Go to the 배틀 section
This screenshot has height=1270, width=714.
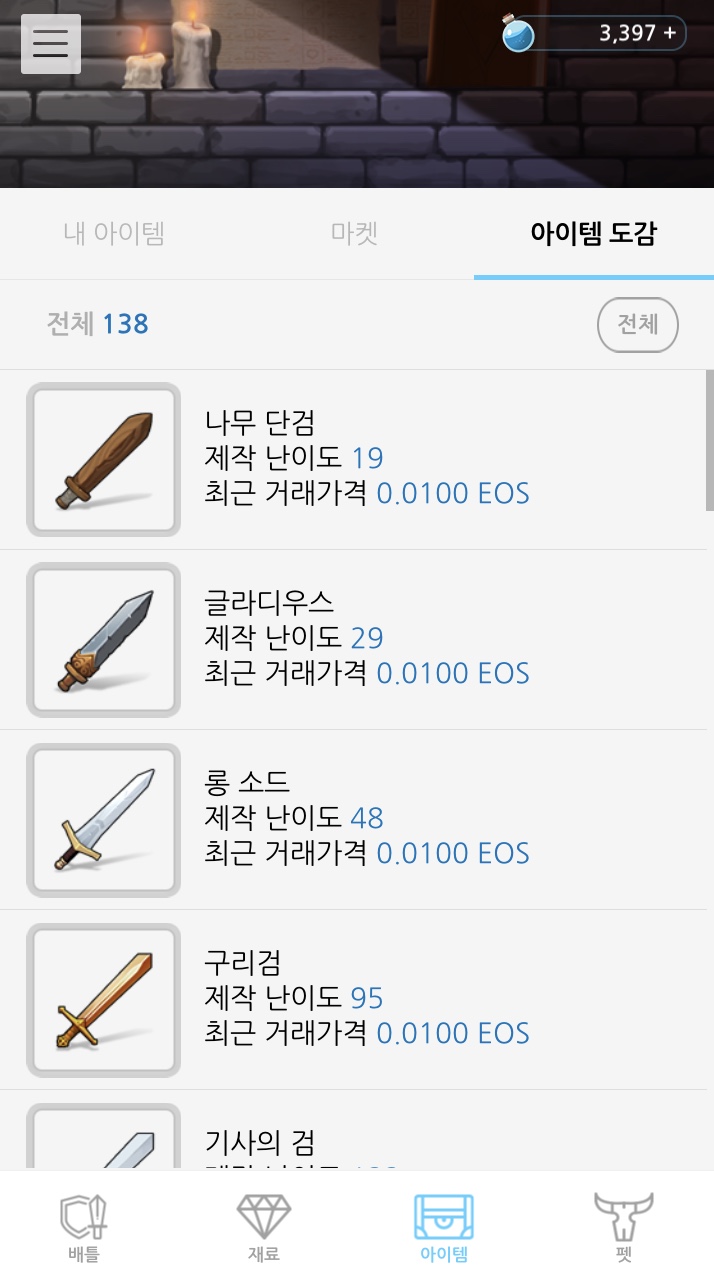pos(85,1225)
